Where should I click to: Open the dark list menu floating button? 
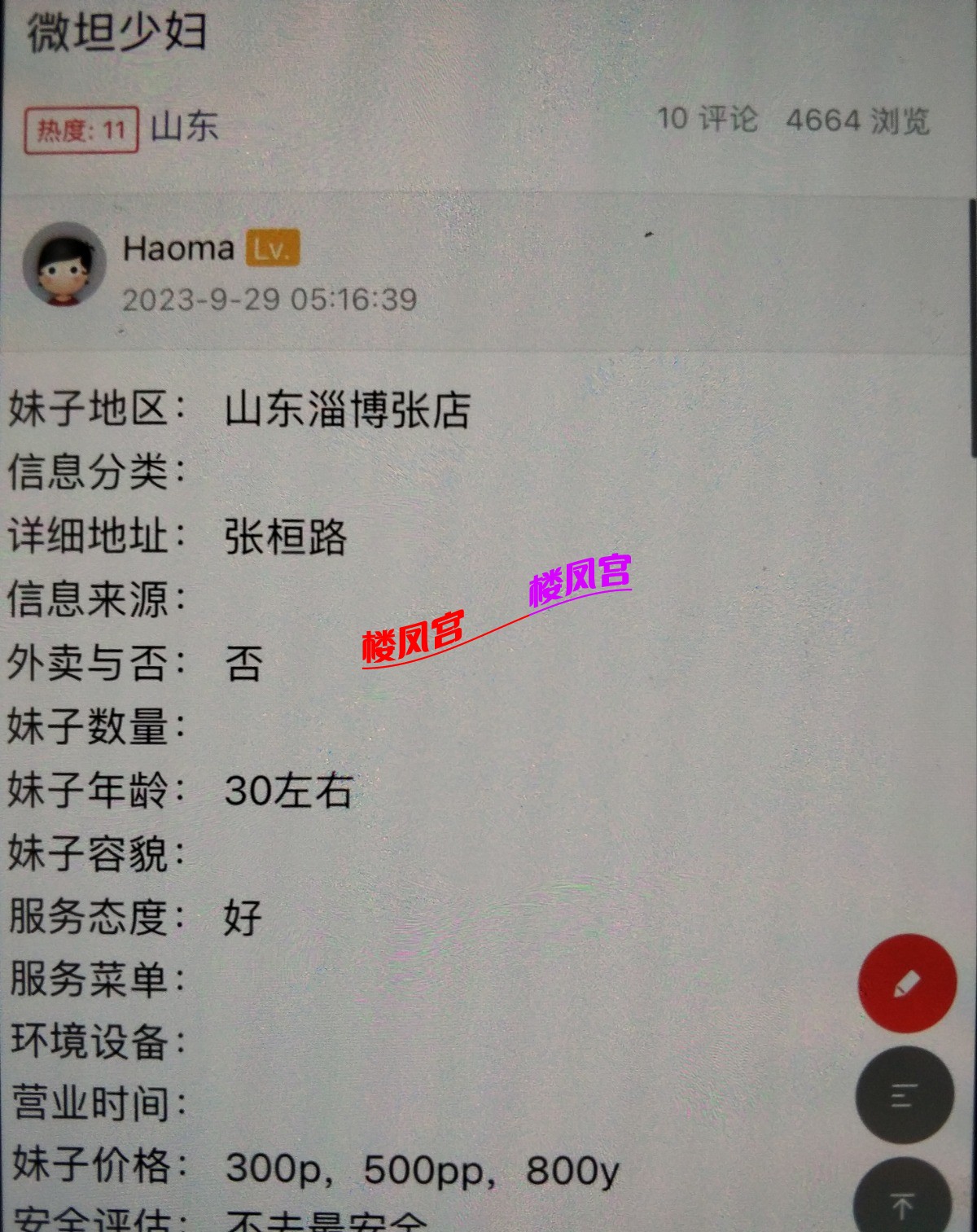click(904, 1094)
